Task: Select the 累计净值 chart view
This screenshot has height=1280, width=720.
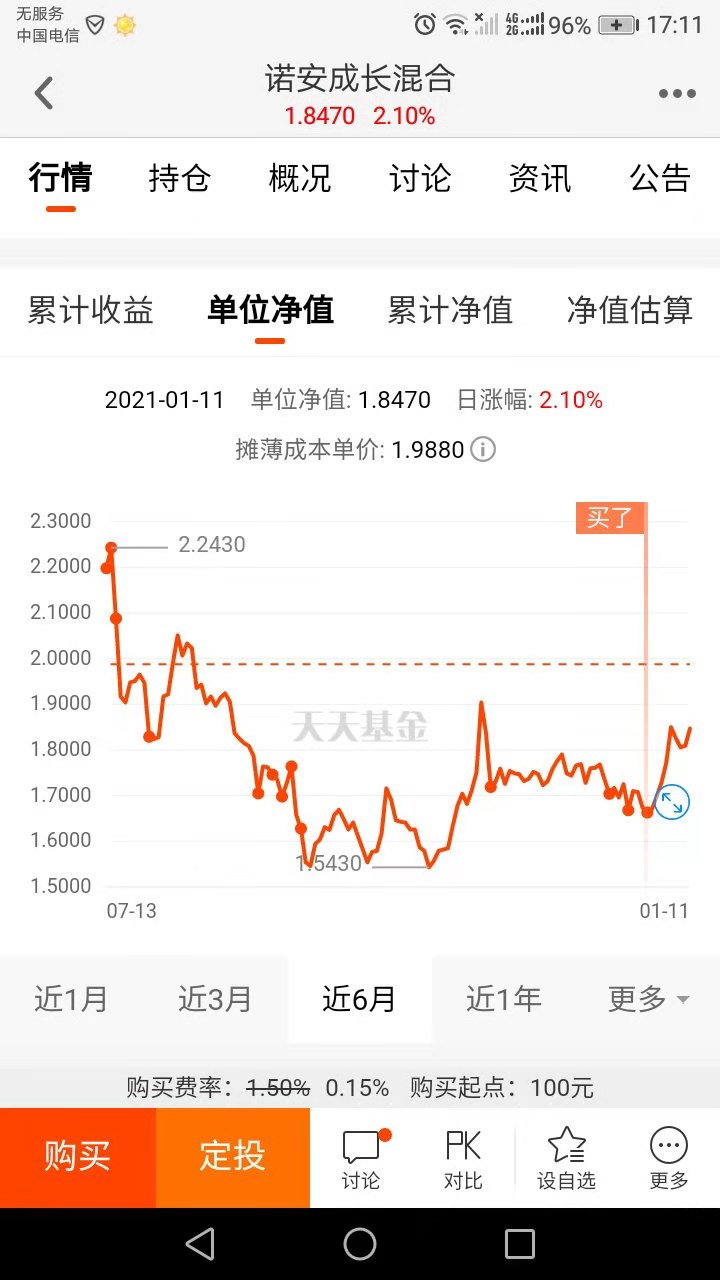Action: 449,311
